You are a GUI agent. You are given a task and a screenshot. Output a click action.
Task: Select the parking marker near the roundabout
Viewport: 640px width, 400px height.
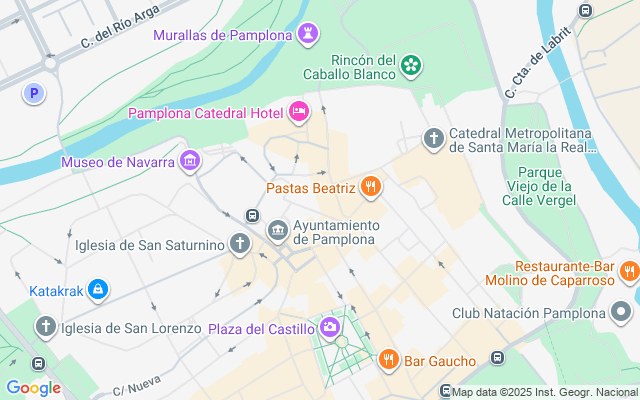(x=34, y=93)
